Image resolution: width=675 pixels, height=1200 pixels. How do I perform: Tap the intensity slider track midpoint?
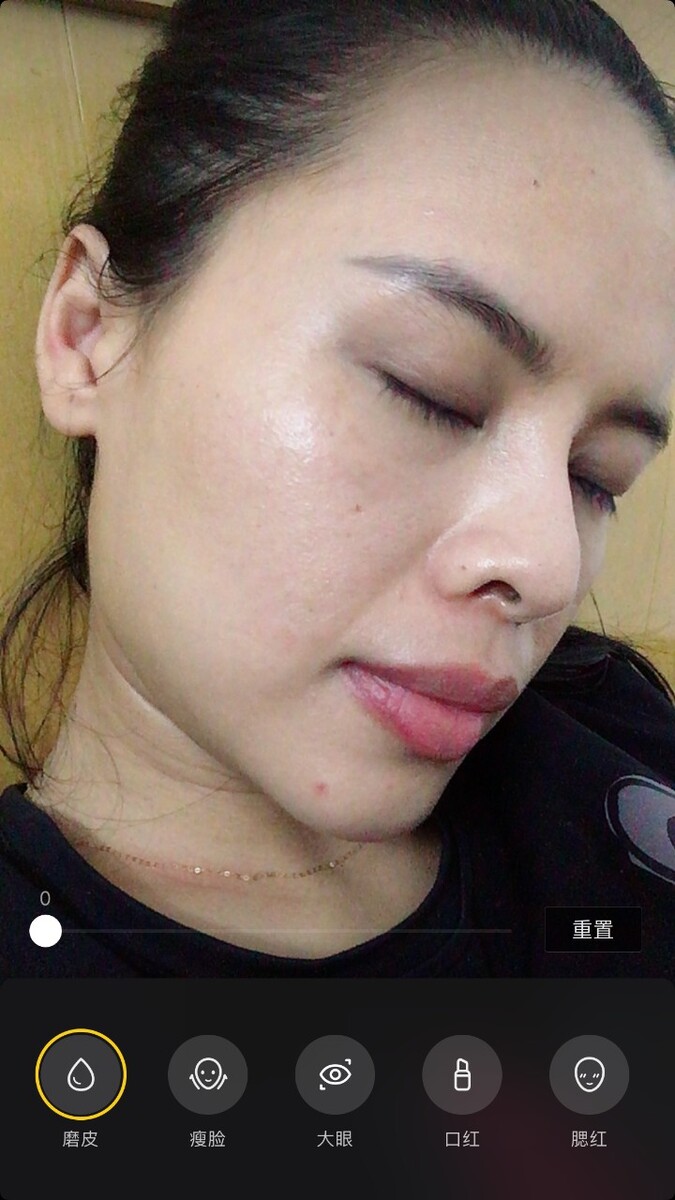(278, 931)
